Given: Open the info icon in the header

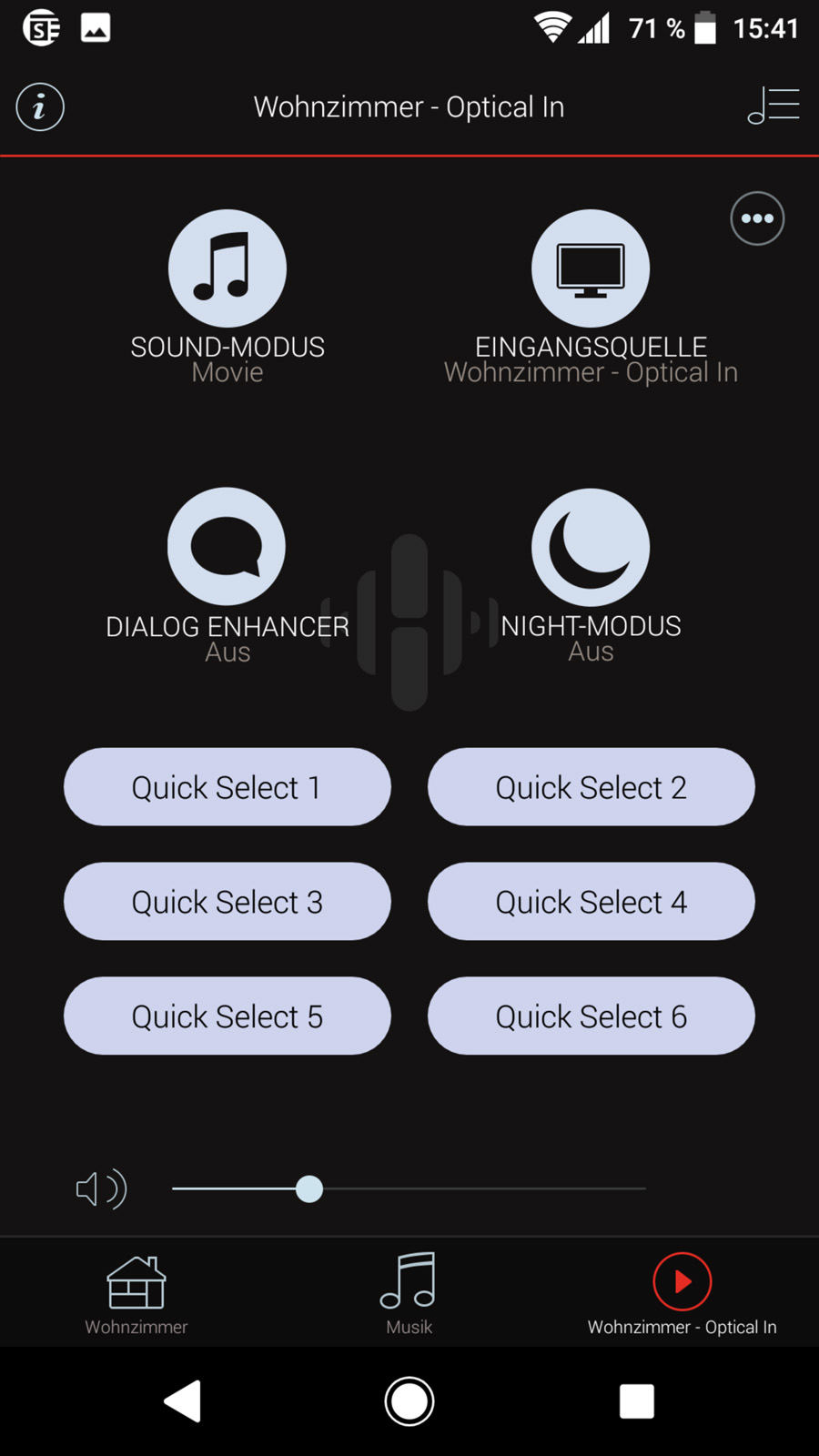Looking at the screenshot, I should tap(40, 107).
